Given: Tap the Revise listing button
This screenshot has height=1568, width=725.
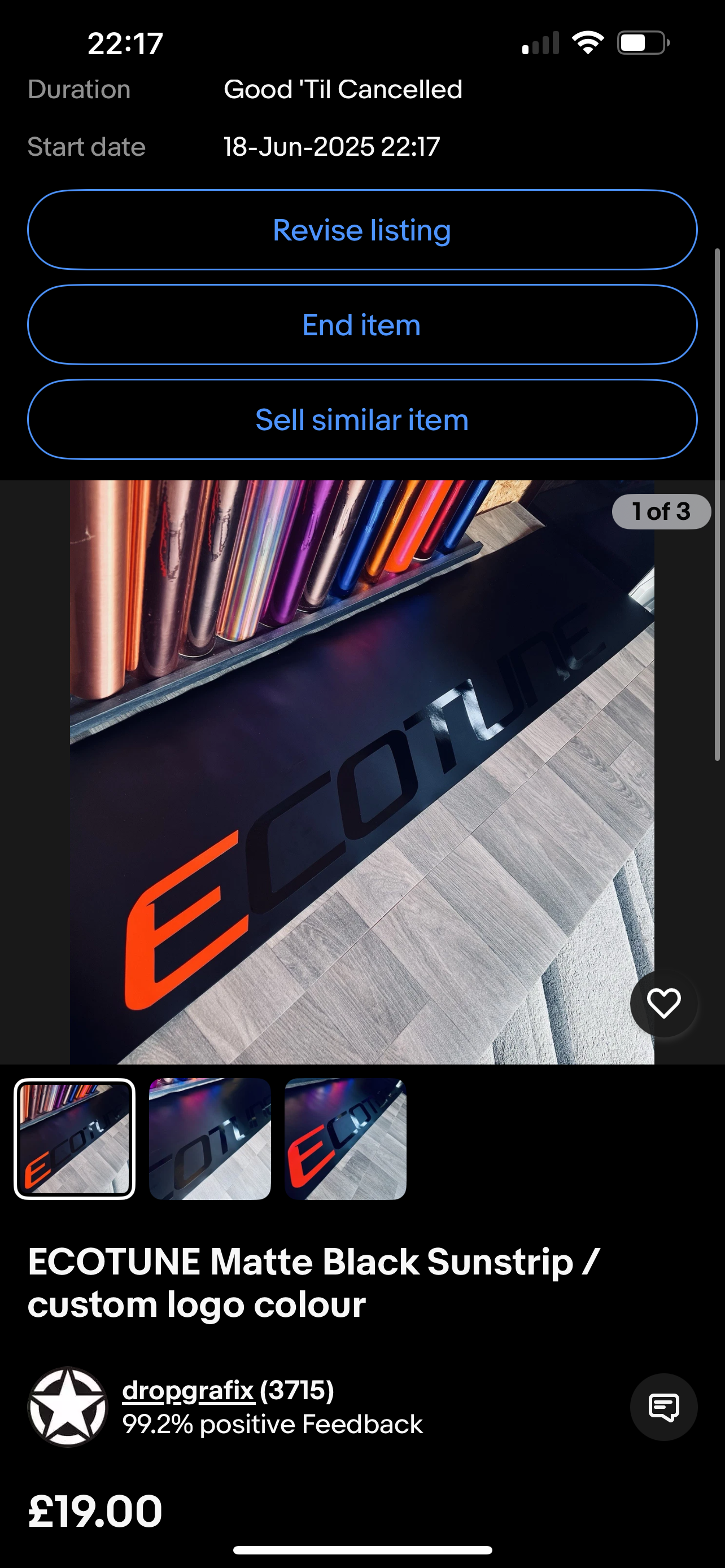Looking at the screenshot, I should 362,230.
